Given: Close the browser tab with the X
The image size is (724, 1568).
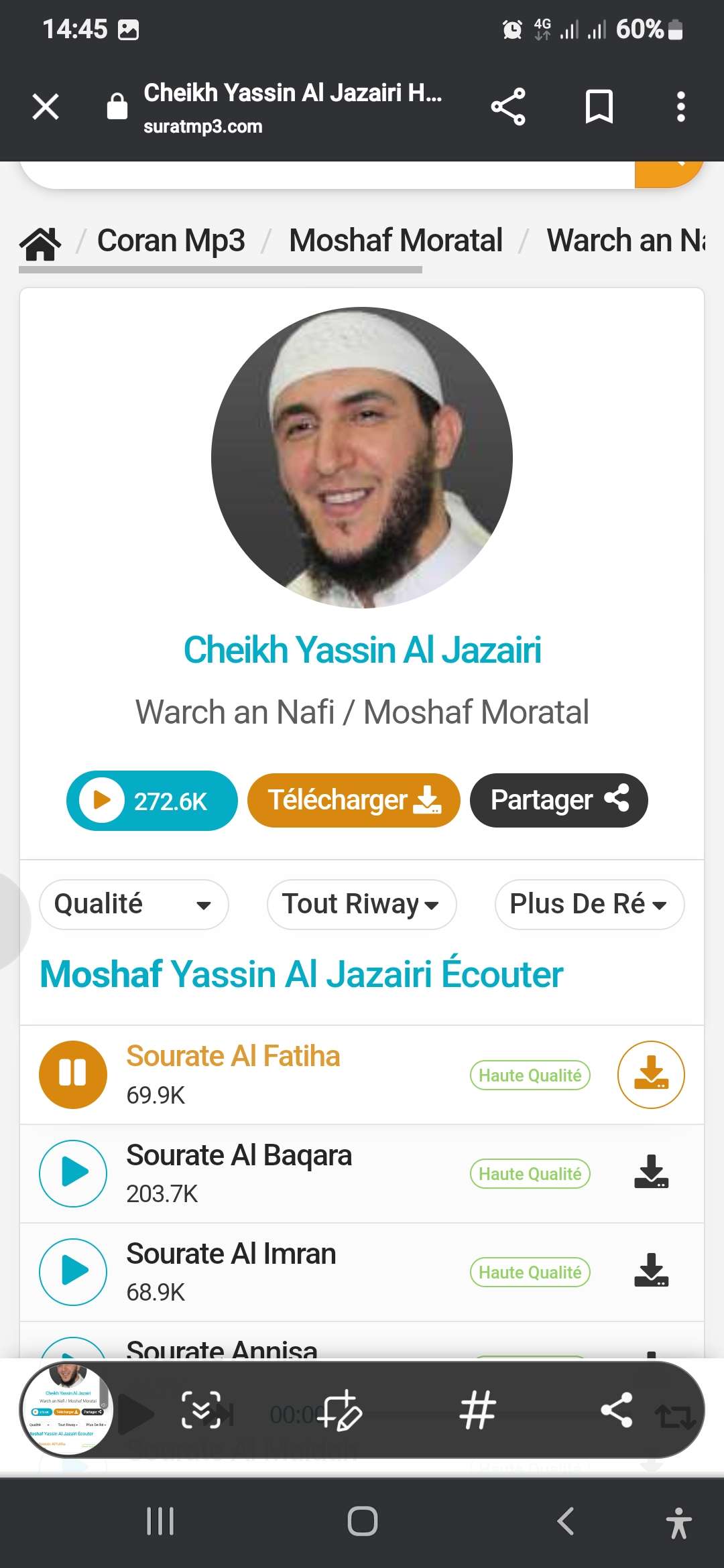Looking at the screenshot, I should tap(46, 107).
